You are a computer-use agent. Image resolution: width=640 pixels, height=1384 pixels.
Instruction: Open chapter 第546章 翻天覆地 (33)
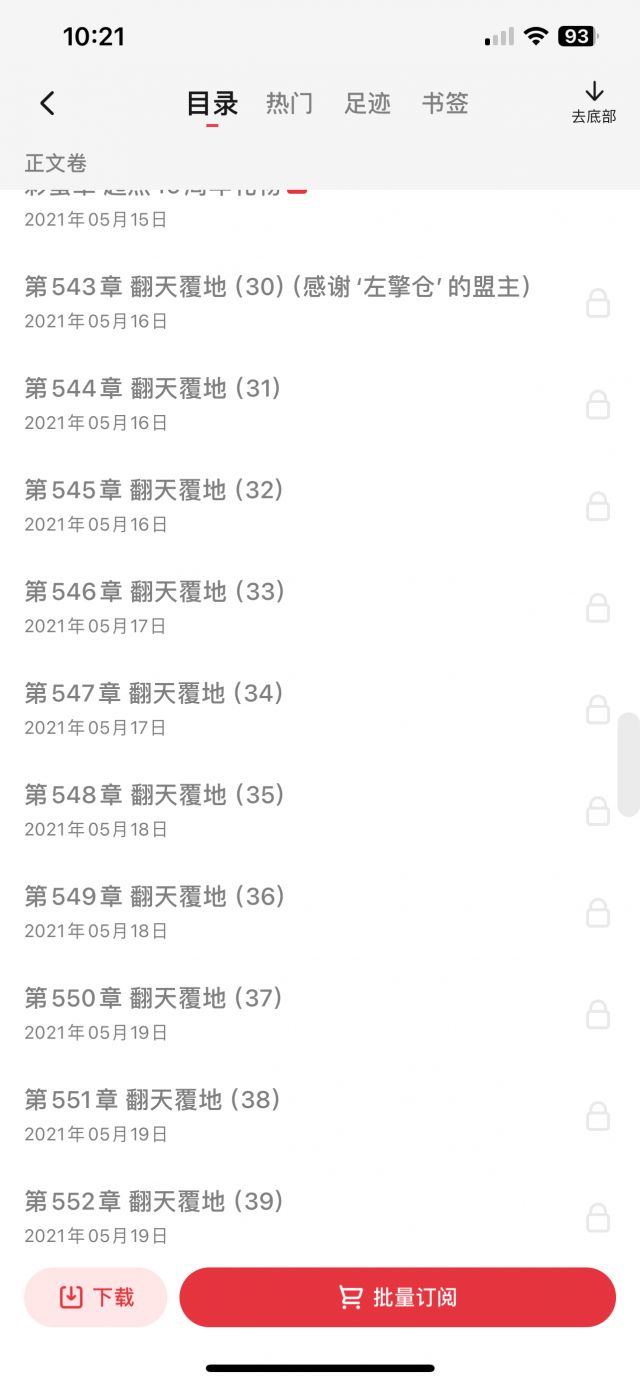click(x=320, y=608)
